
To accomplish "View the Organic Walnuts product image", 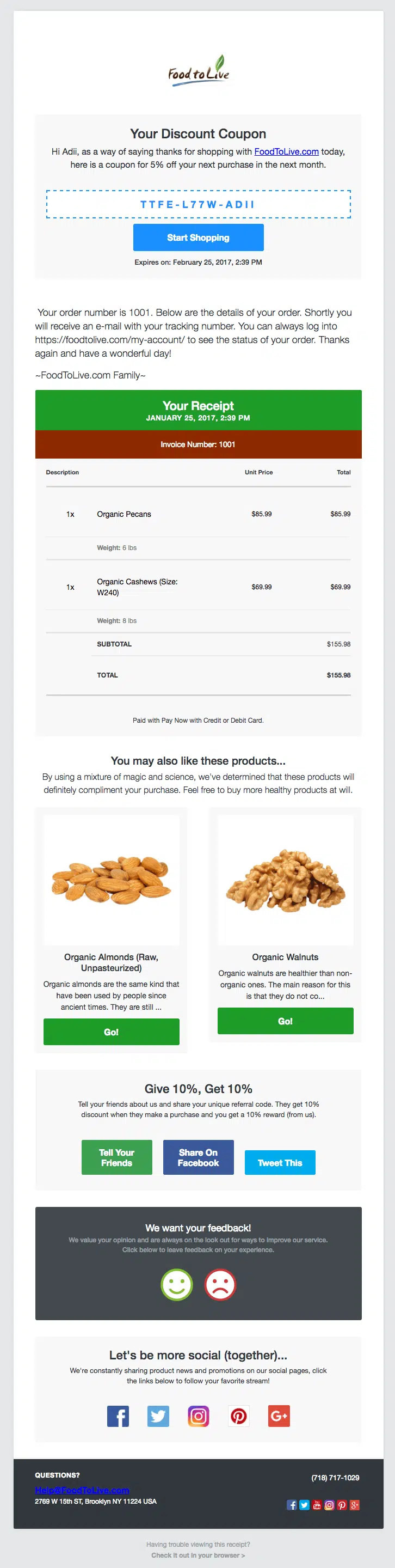I will click(x=285, y=880).
